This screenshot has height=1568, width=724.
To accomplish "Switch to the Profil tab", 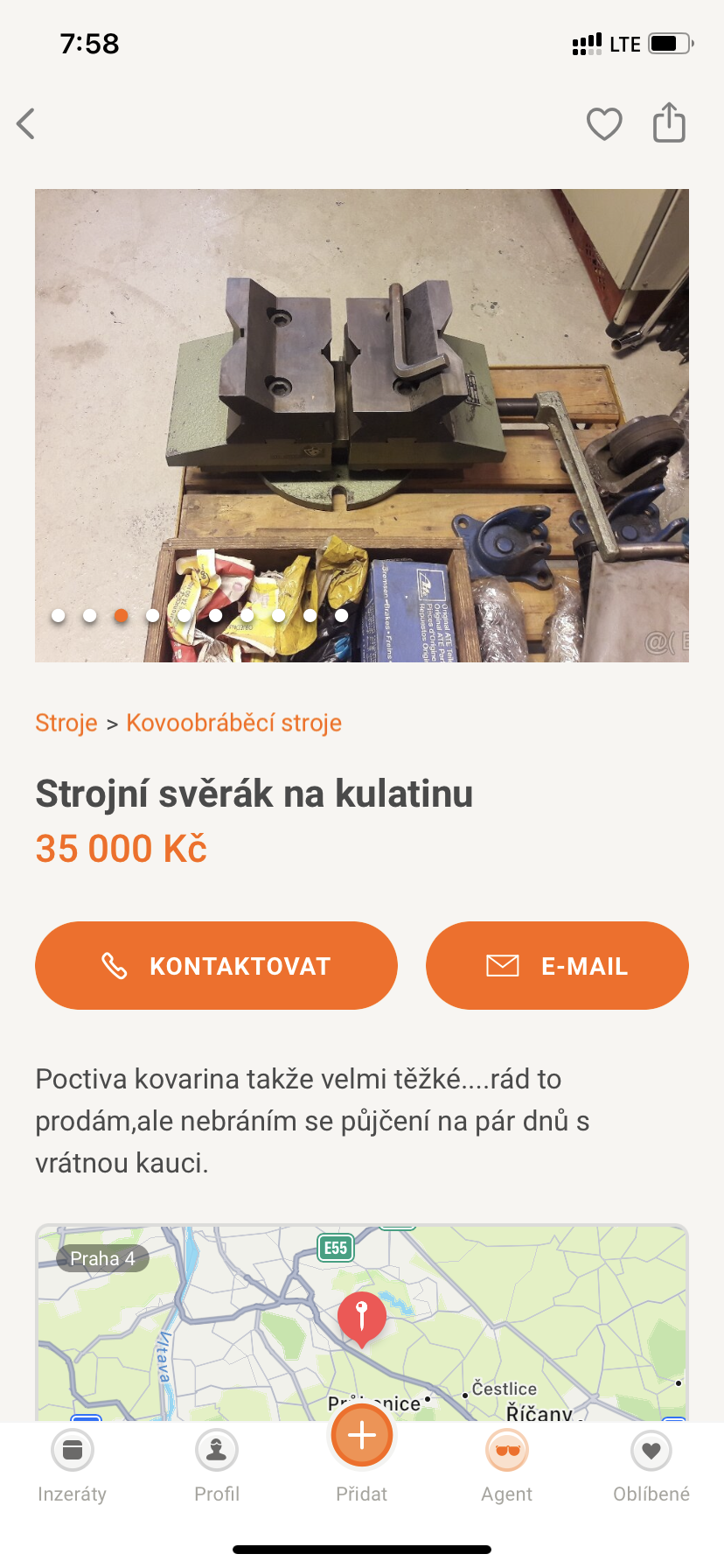I will [x=217, y=1465].
